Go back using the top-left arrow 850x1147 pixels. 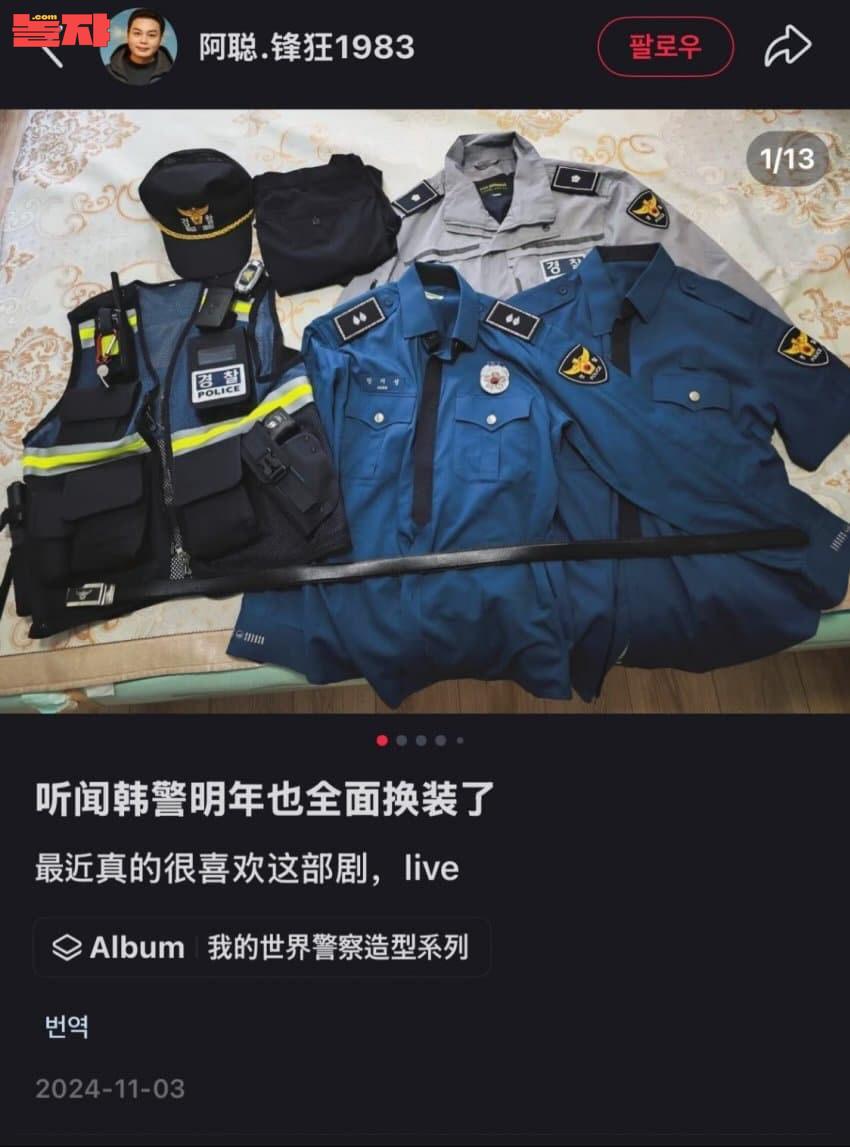pyautogui.click(x=48, y=52)
